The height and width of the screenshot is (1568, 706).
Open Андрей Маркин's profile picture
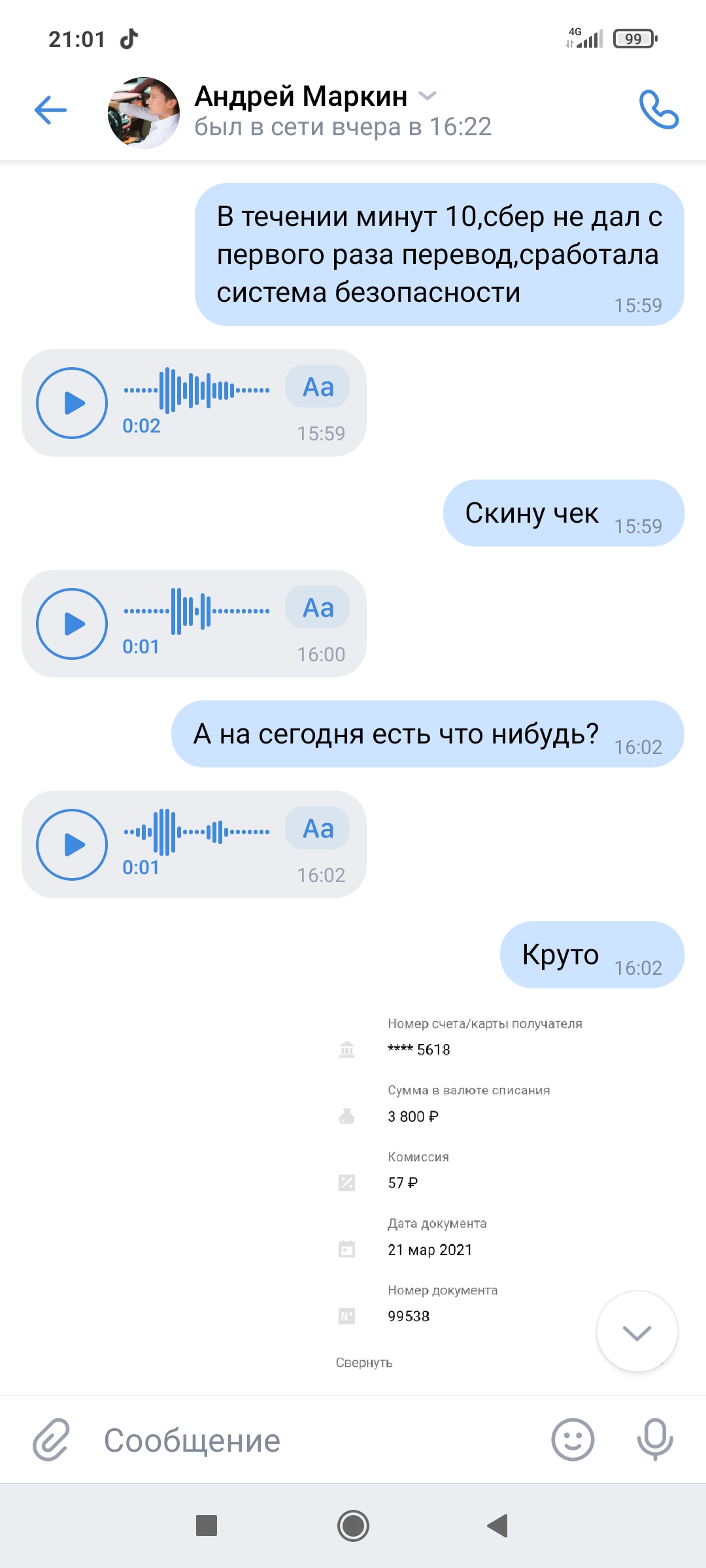coord(144,112)
